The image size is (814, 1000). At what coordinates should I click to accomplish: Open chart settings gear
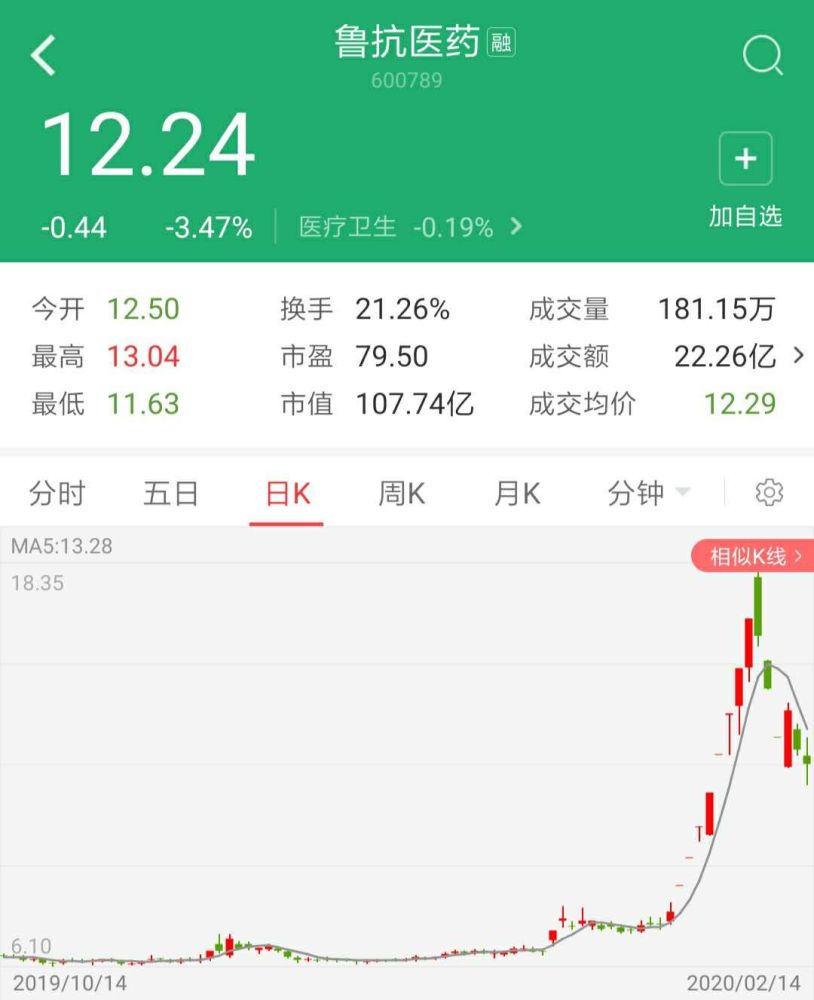pos(769,492)
